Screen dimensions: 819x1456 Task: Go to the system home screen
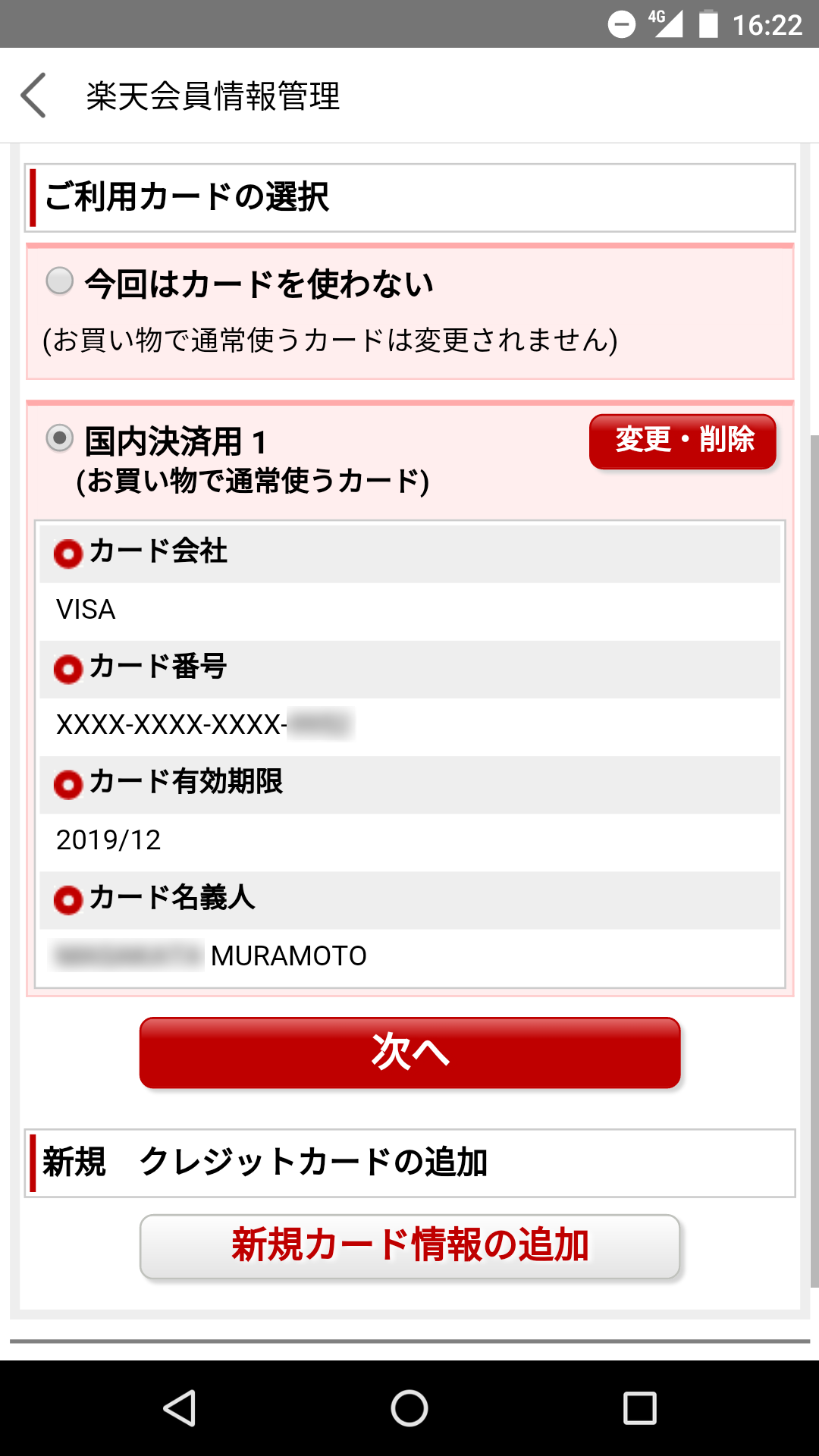click(x=409, y=1408)
